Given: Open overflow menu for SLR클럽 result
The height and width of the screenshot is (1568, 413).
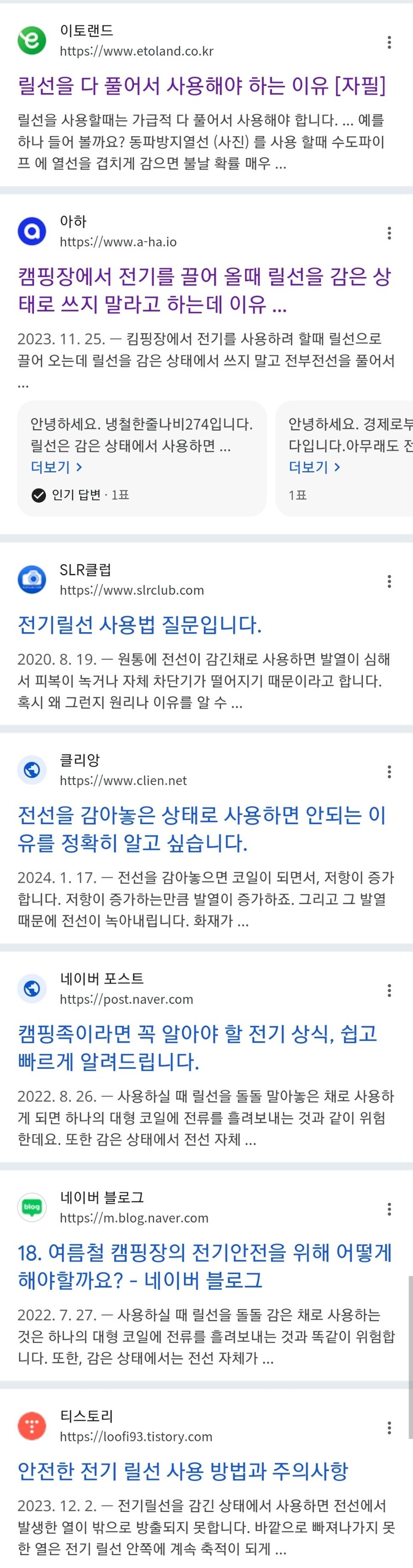Looking at the screenshot, I should 389,581.
